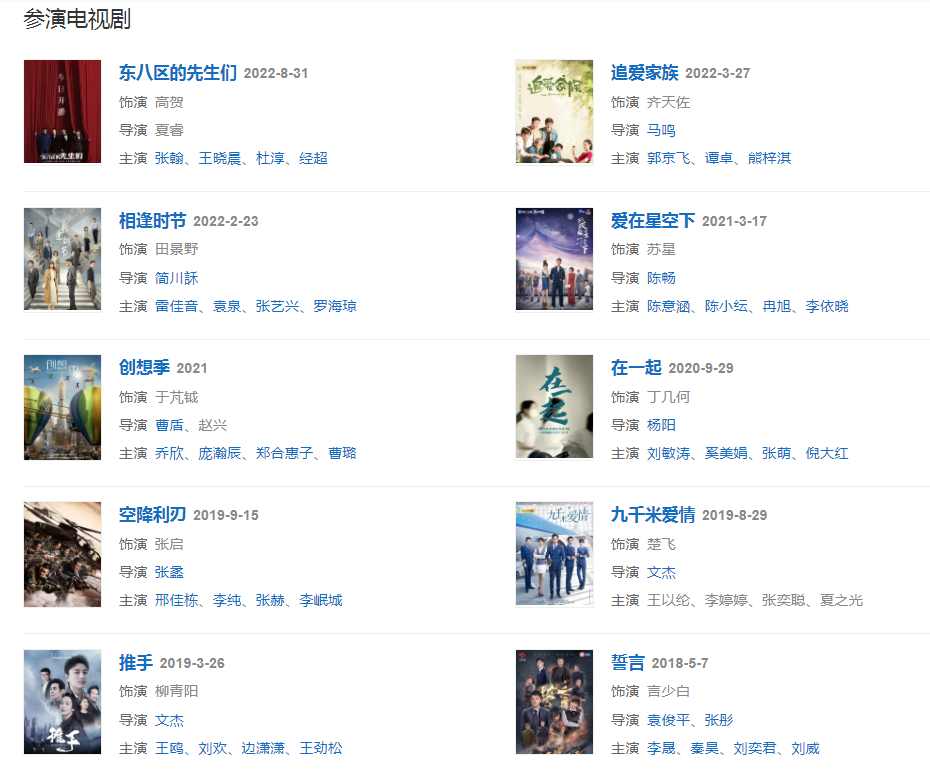
Task: Open director 简川訸's profile
Action: pos(176,278)
